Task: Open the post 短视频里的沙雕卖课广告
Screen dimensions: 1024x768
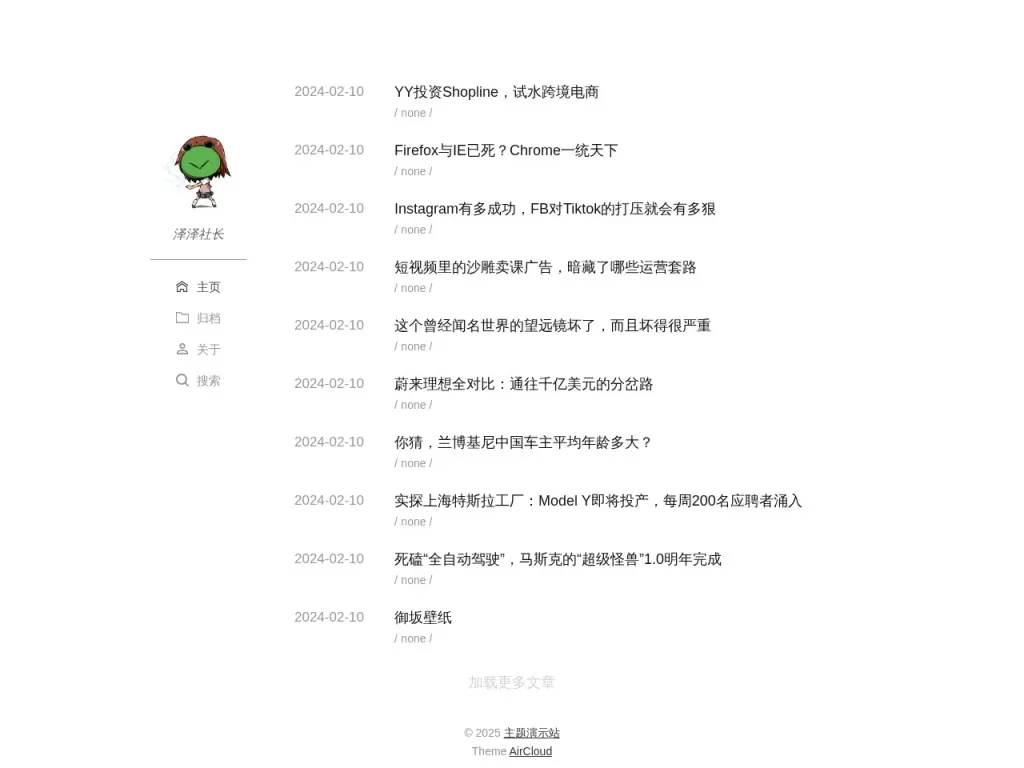Action: point(545,267)
